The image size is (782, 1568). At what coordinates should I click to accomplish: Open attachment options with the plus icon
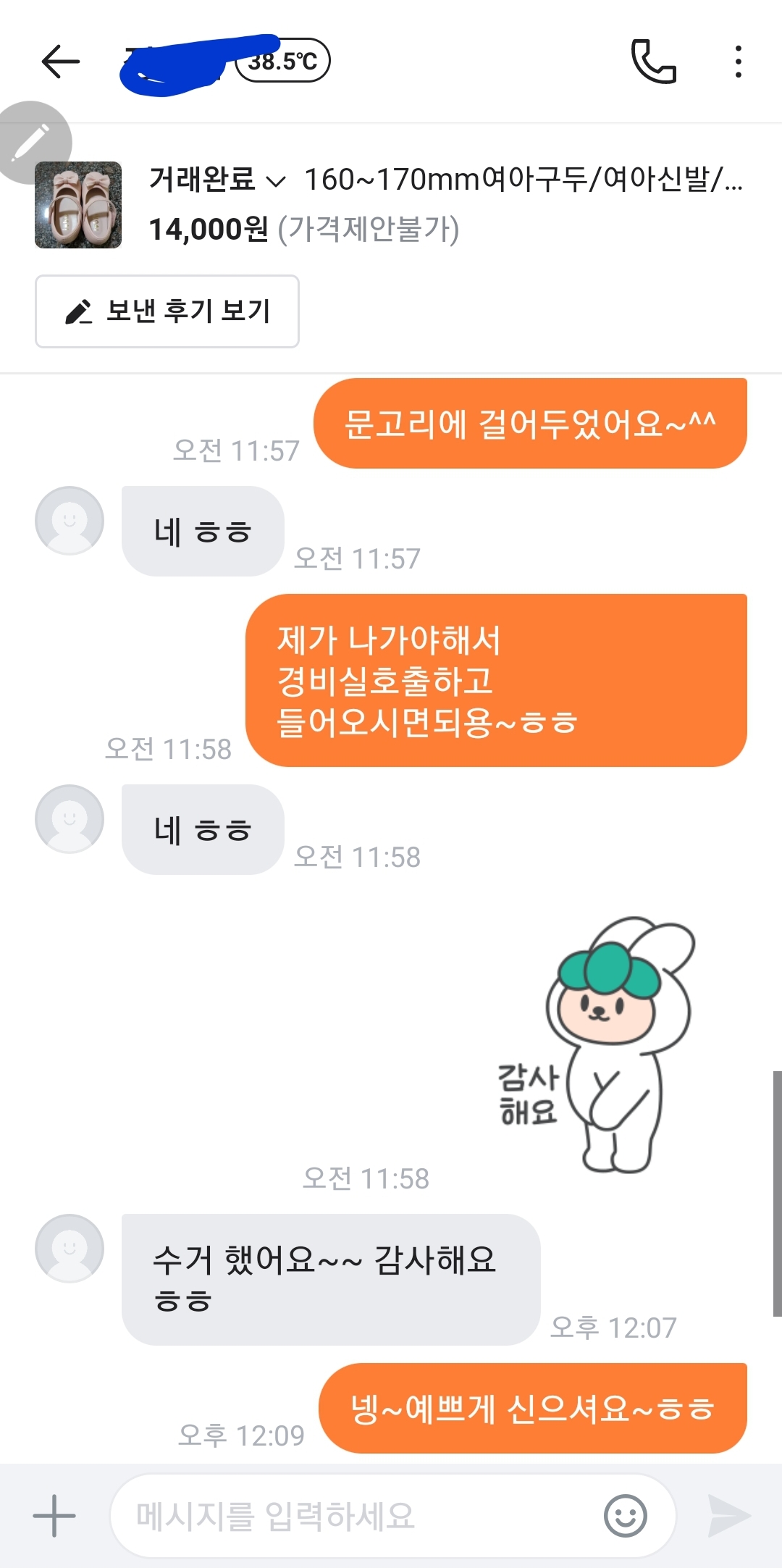(54, 1515)
